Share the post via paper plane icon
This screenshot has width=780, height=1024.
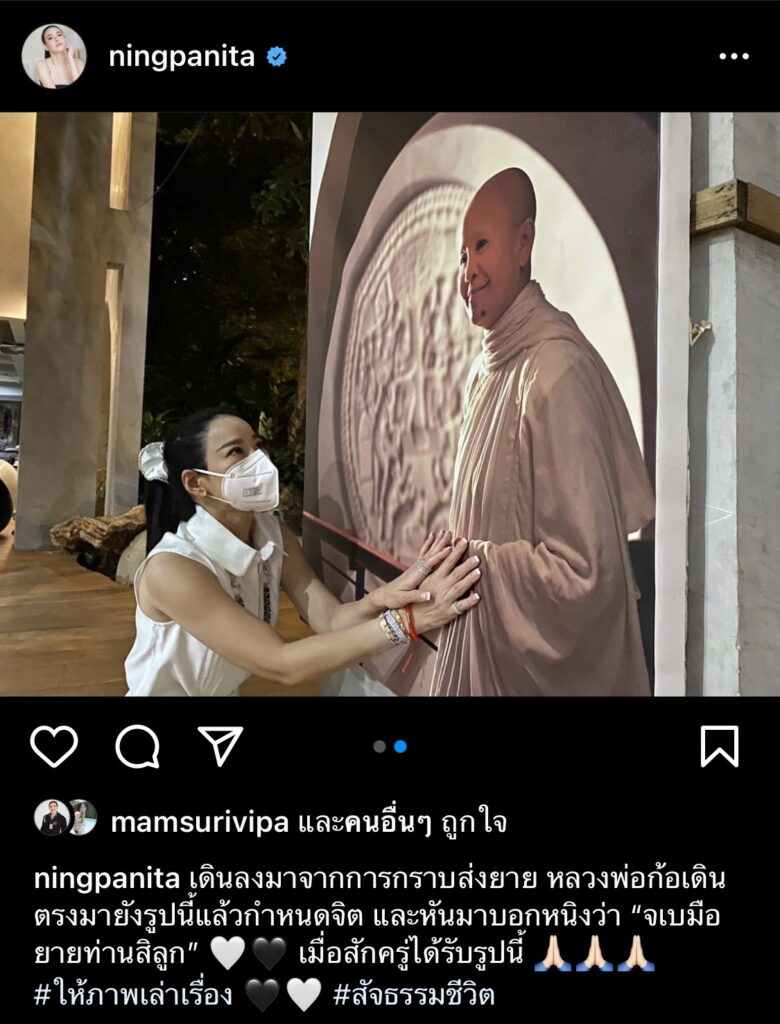(x=220, y=746)
